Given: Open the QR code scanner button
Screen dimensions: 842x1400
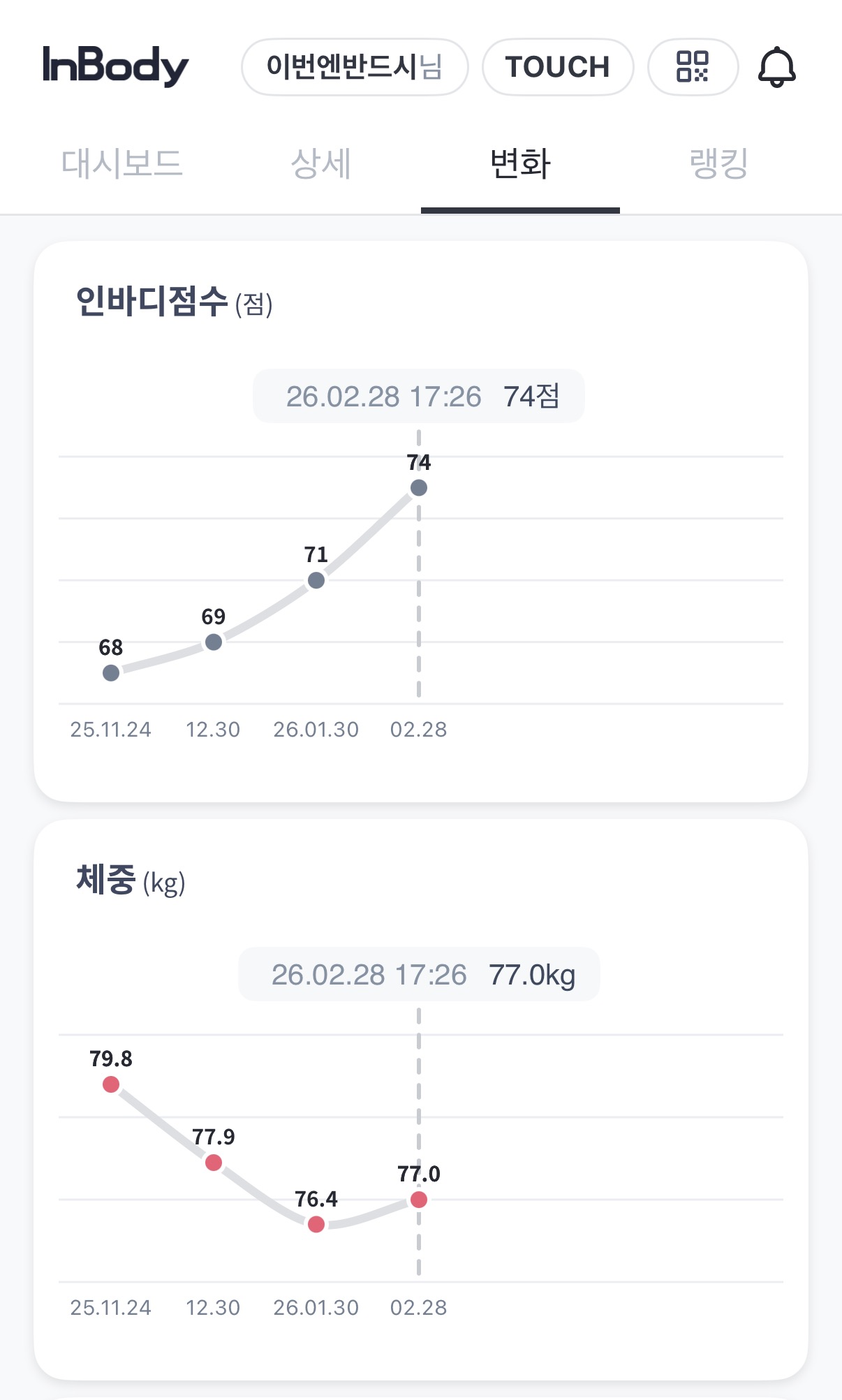Looking at the screenshot, I should tap(693, 67).
